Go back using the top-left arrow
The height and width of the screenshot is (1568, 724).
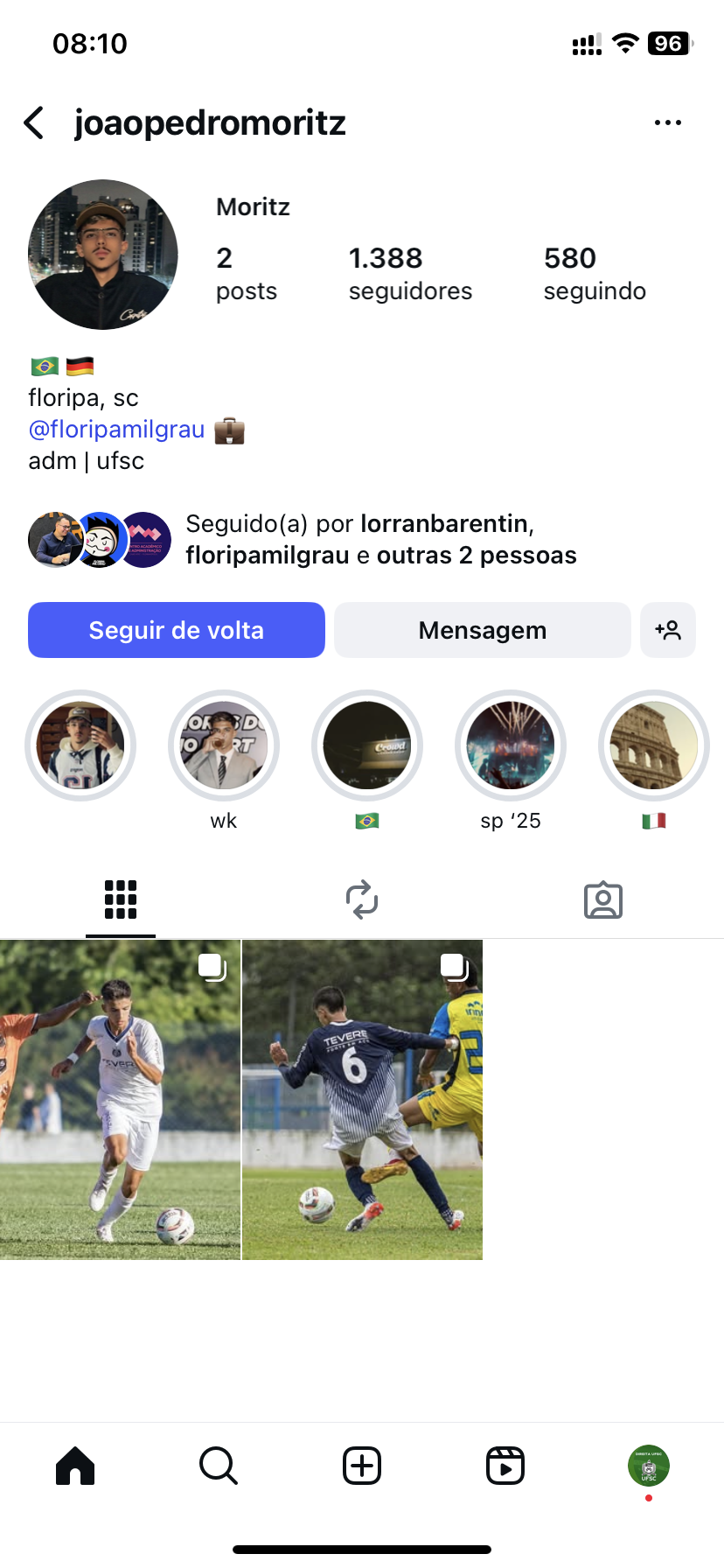35,123
